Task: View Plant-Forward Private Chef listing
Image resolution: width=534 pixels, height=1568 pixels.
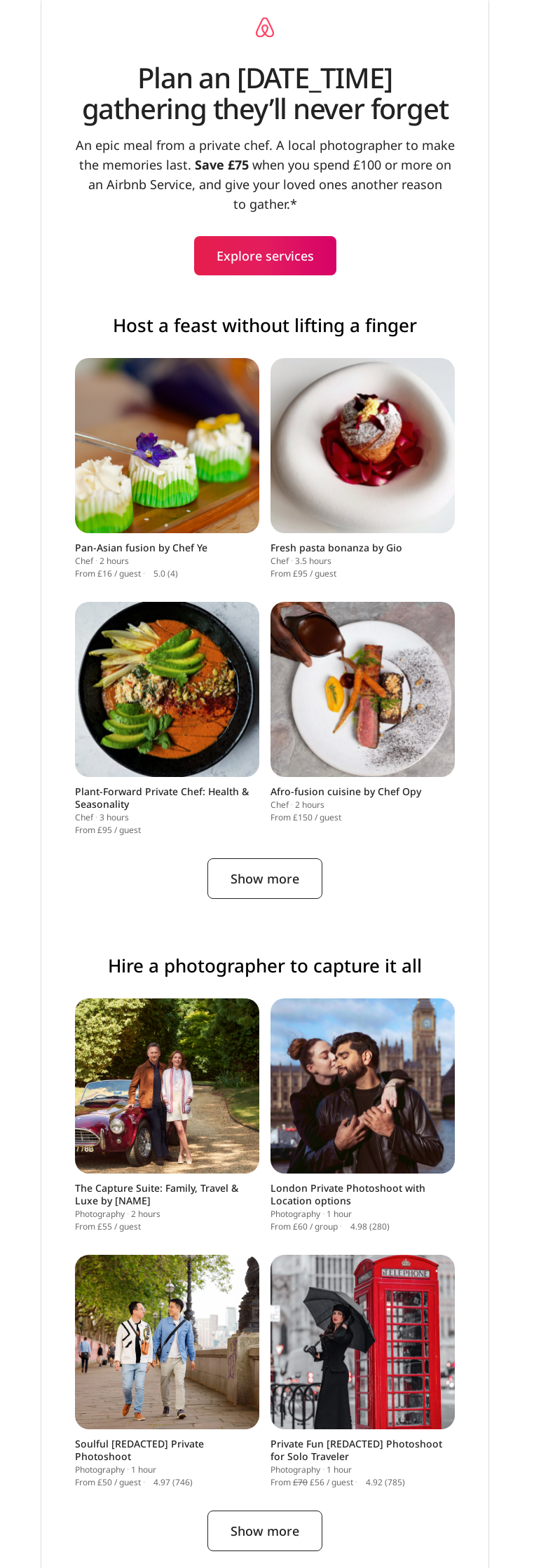Action: pyautogui.click(x=167, y=689)
